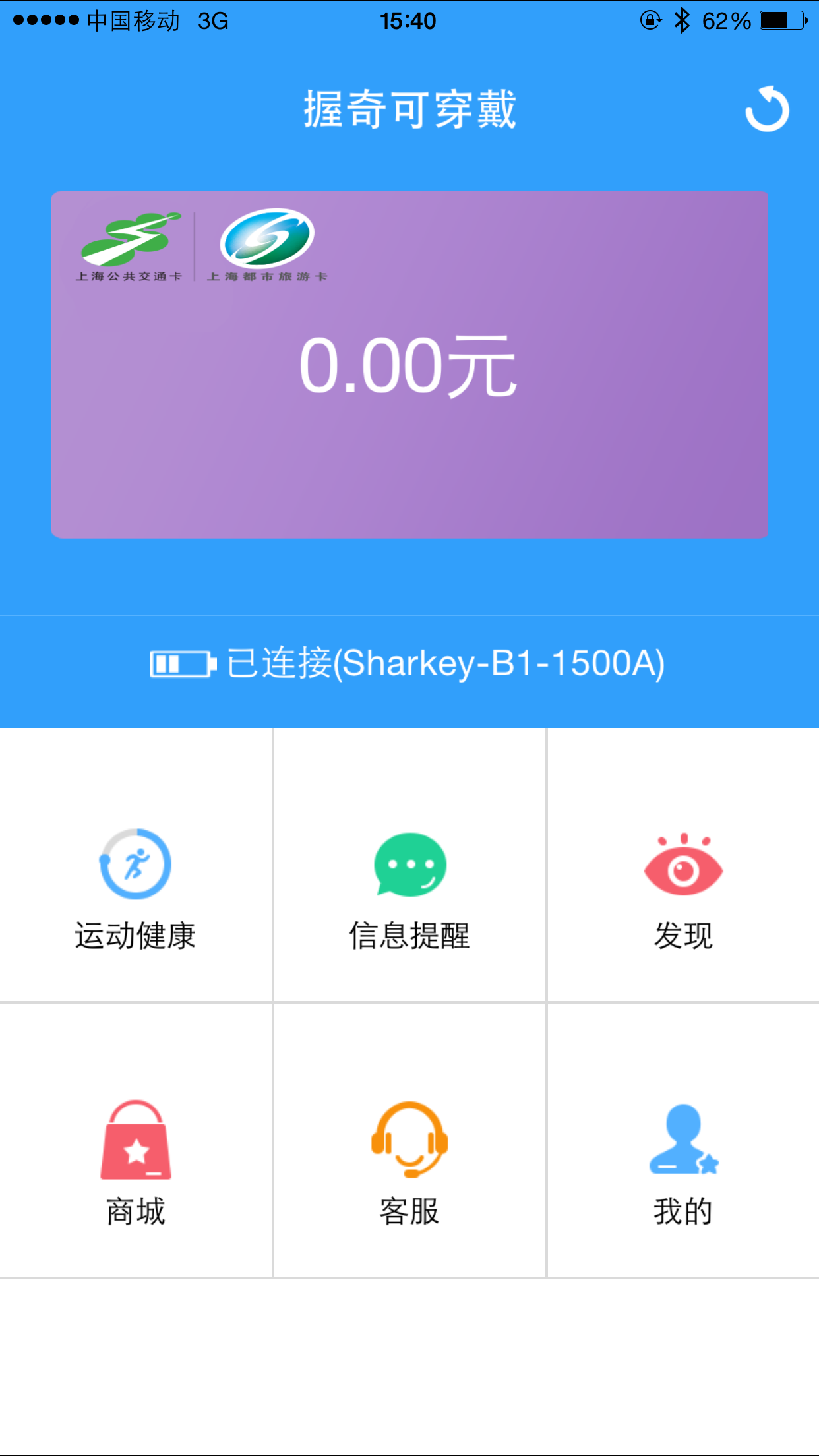Open connected device Sharkey-B1-1500A status
This screenshot has height=1456, width=819.
click(409, 663)
